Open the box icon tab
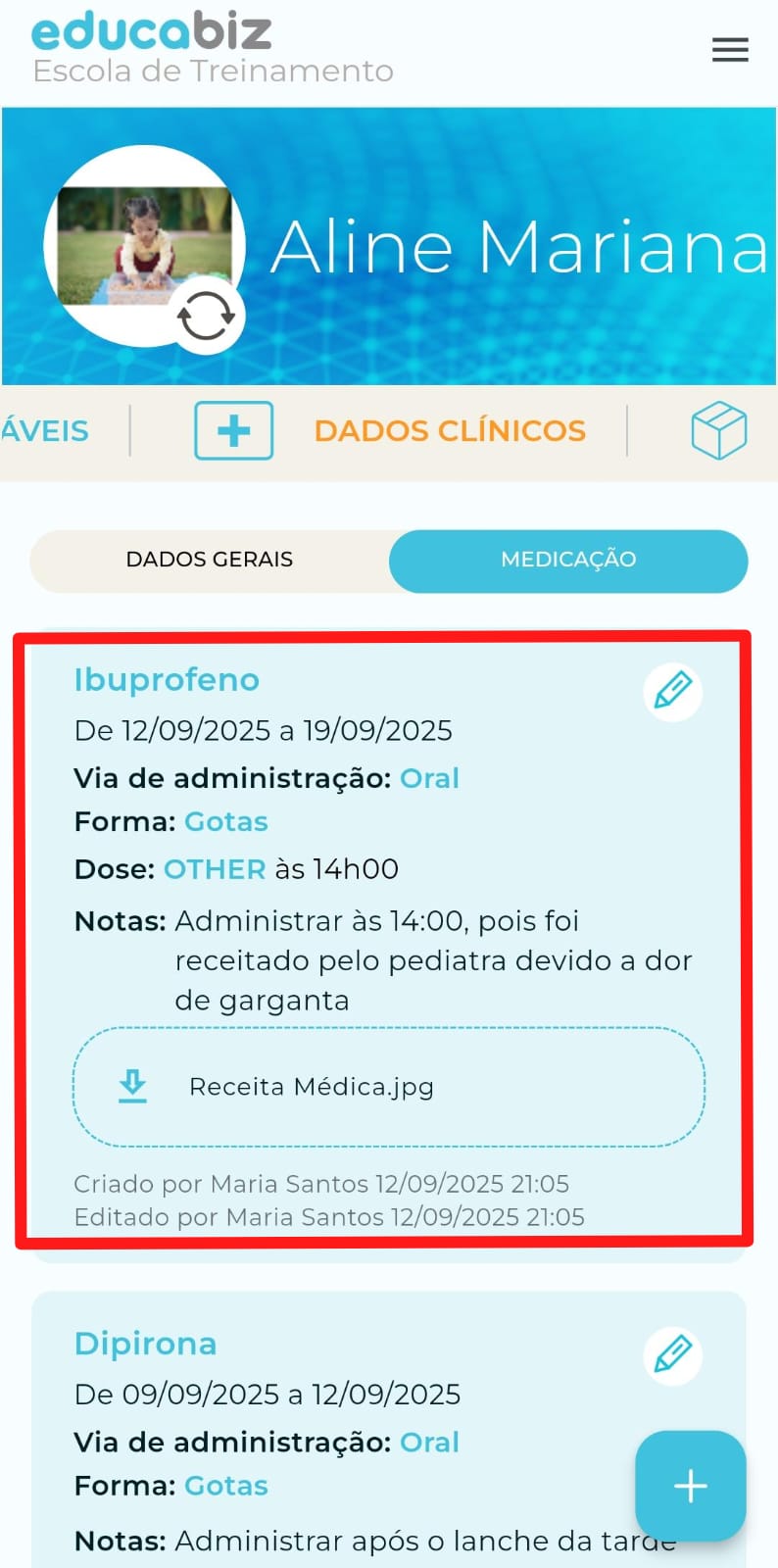The image size is (778, 1568). [x=718, y=430]
